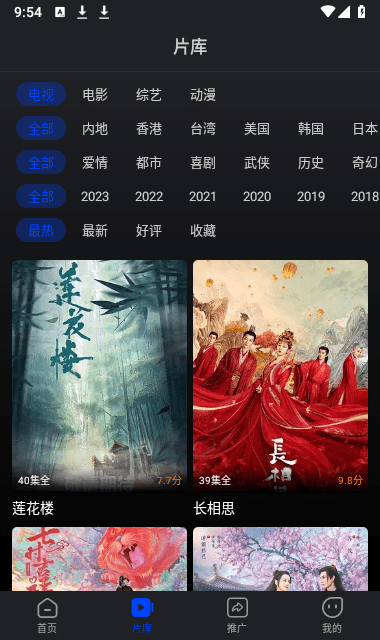The height and width of the screenshot is (640, 380).
Task: Go to the 首页 tab
Action: click(47, 616)
